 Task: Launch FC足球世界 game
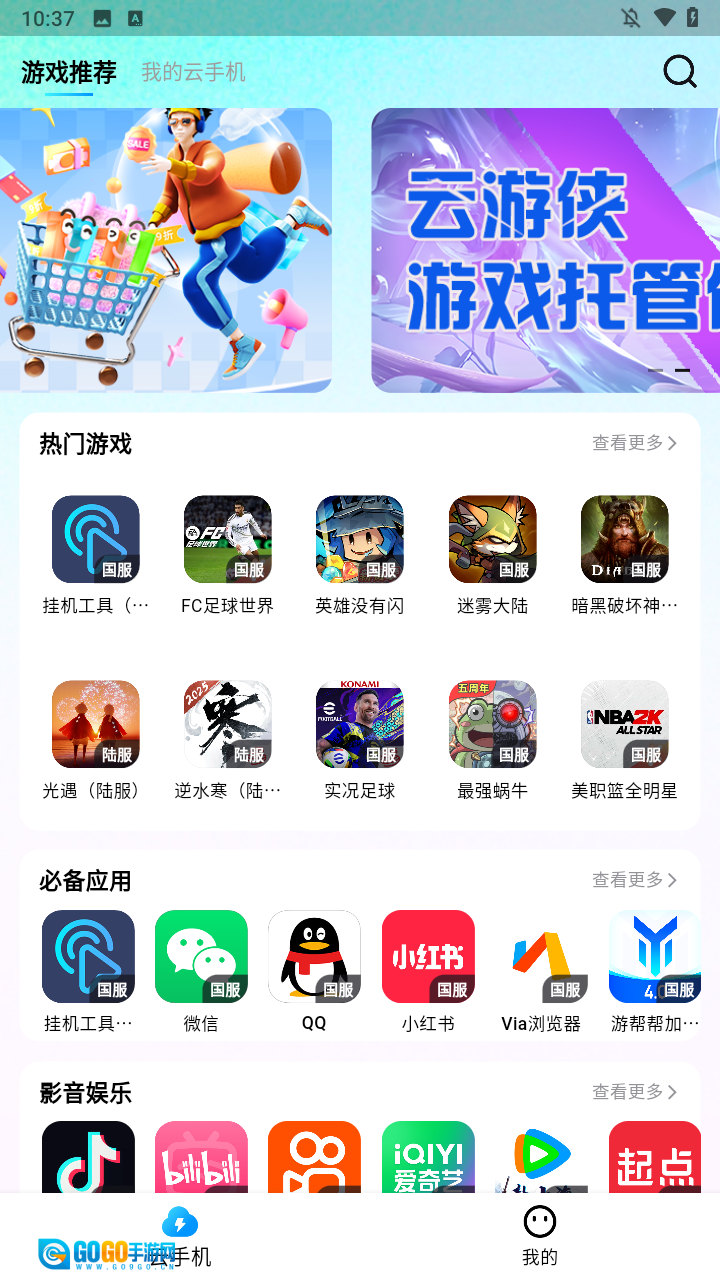pos(228,540)
